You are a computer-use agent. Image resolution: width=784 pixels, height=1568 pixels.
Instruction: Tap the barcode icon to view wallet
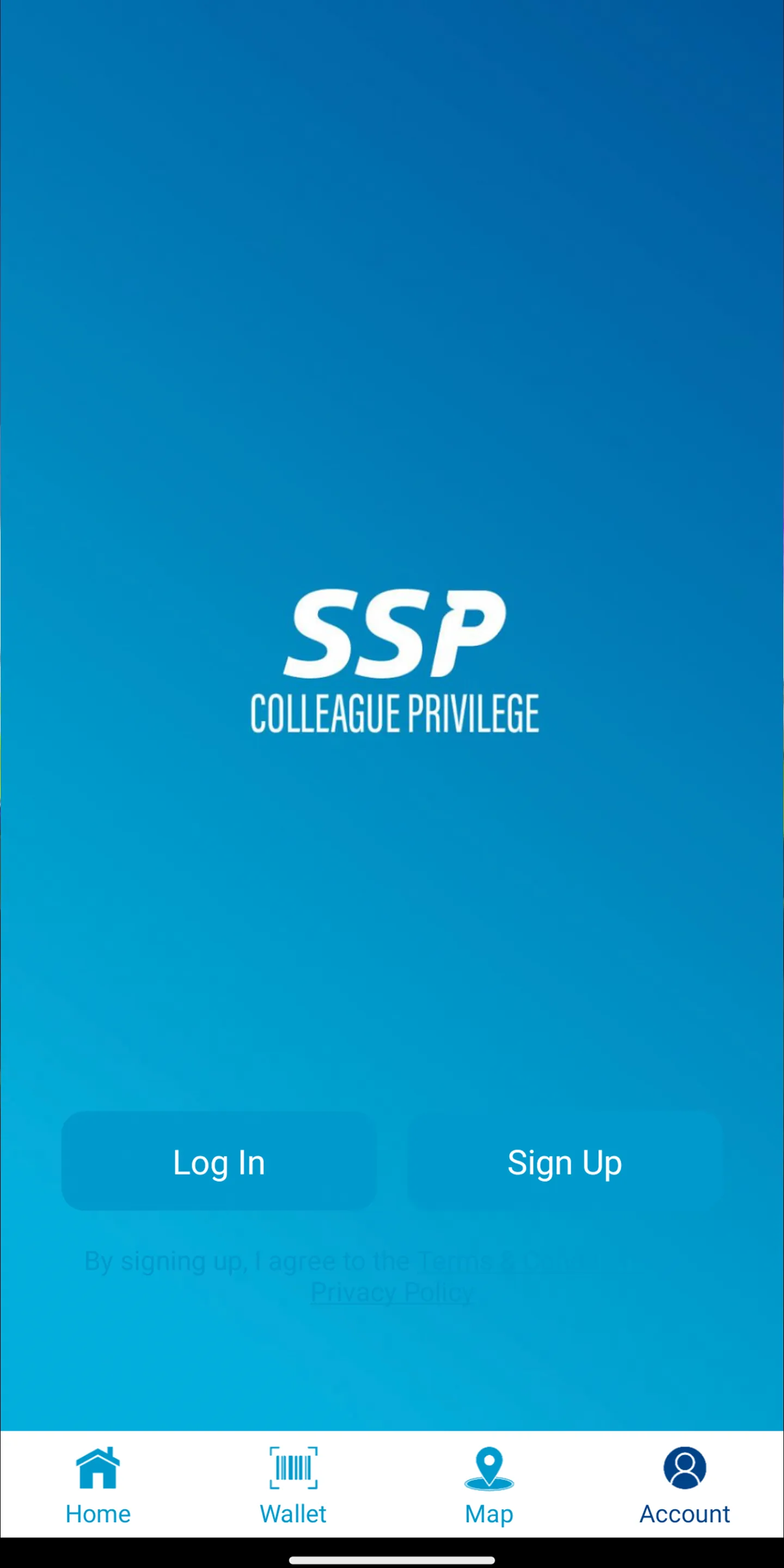pos(293,1468)
